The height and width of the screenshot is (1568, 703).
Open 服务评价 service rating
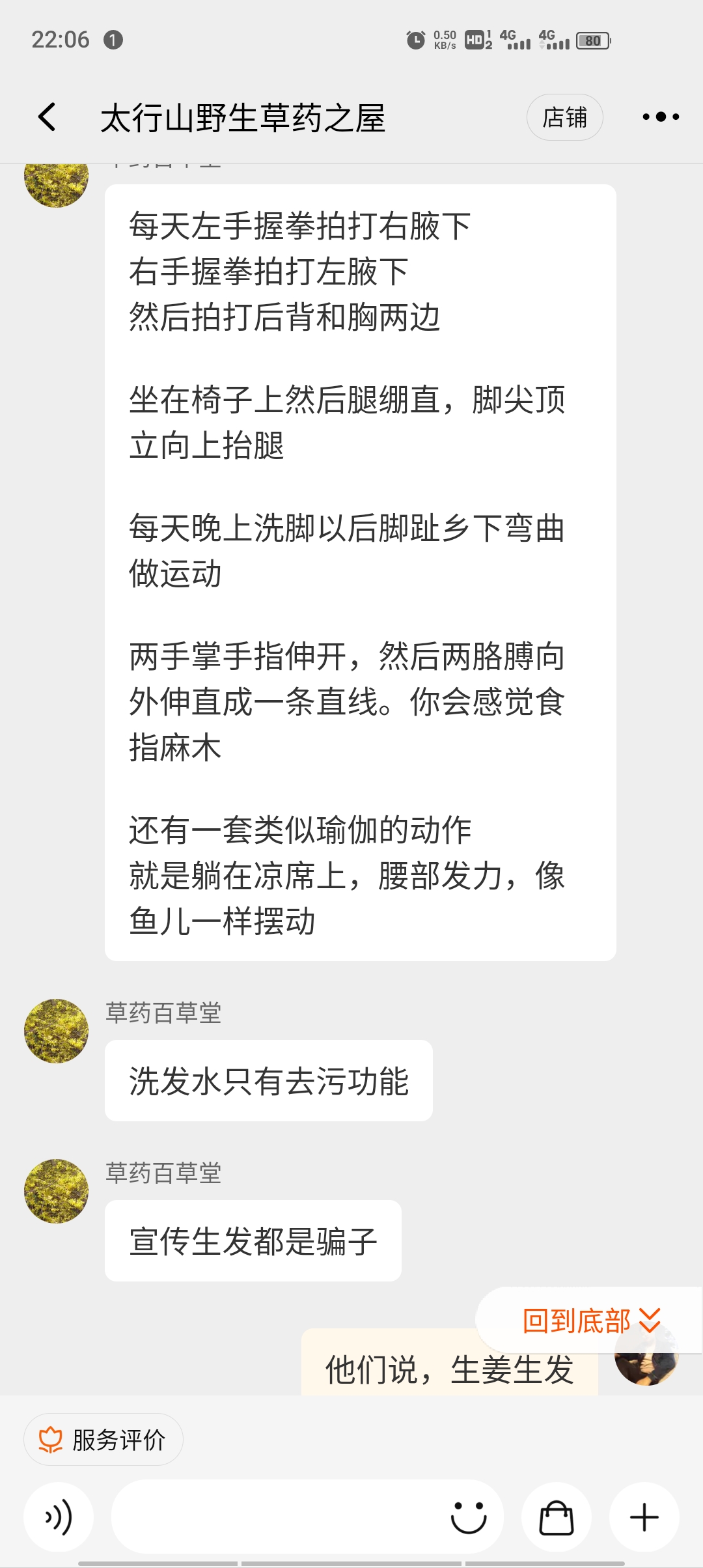click(103, 1440)
